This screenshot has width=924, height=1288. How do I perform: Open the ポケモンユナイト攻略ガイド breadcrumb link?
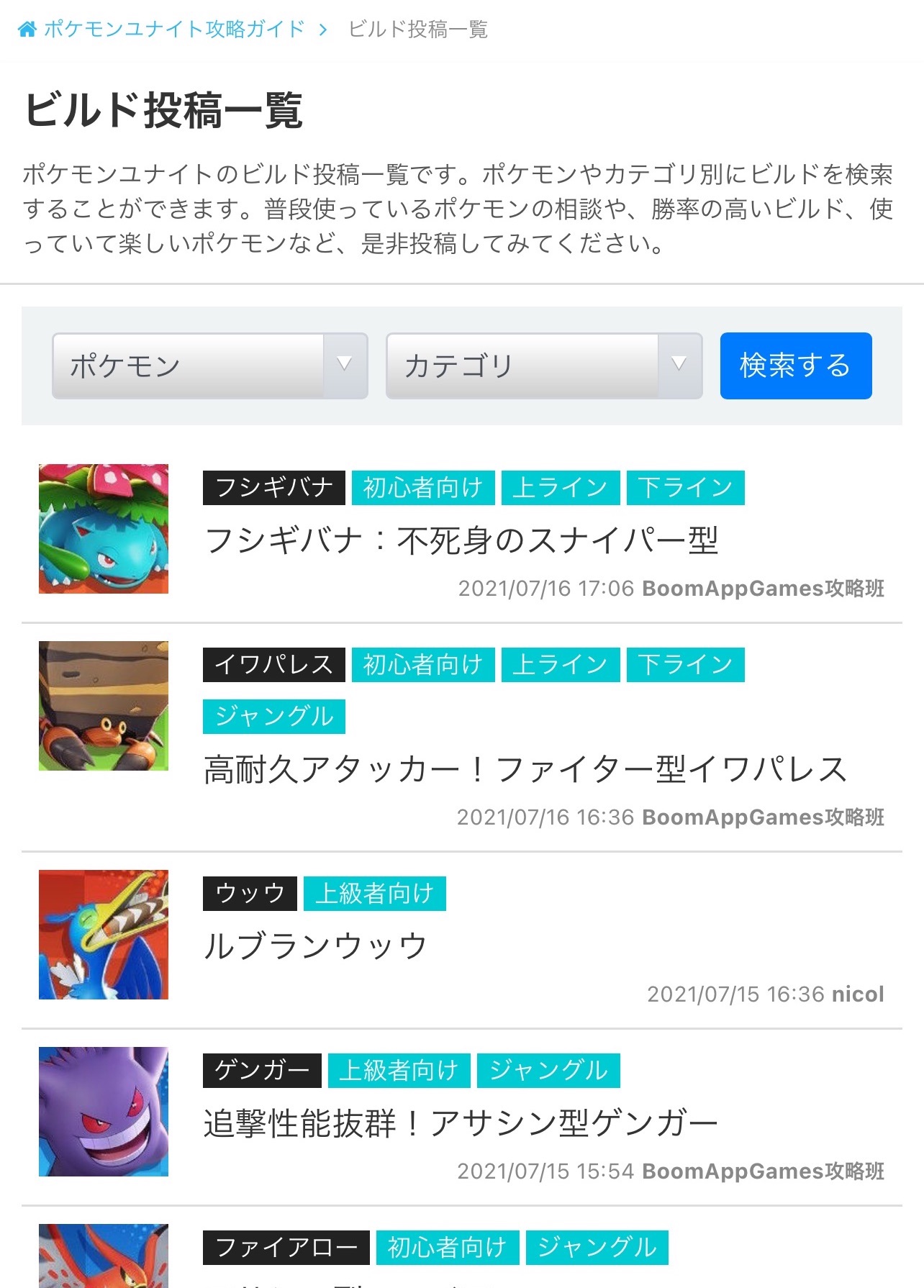coord(173,29)
